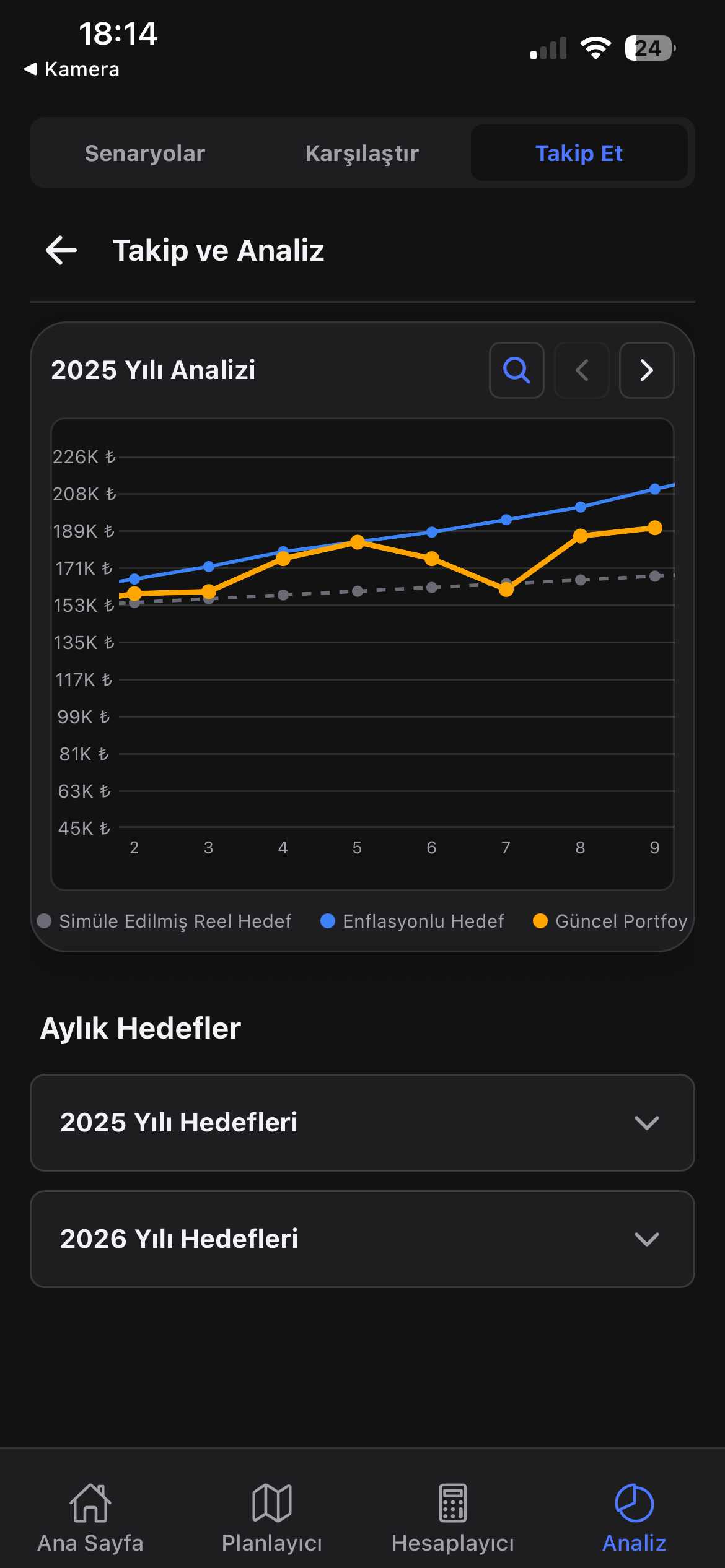Toggle the Güncel Portfoy legend entry

(x=610, y=921)
